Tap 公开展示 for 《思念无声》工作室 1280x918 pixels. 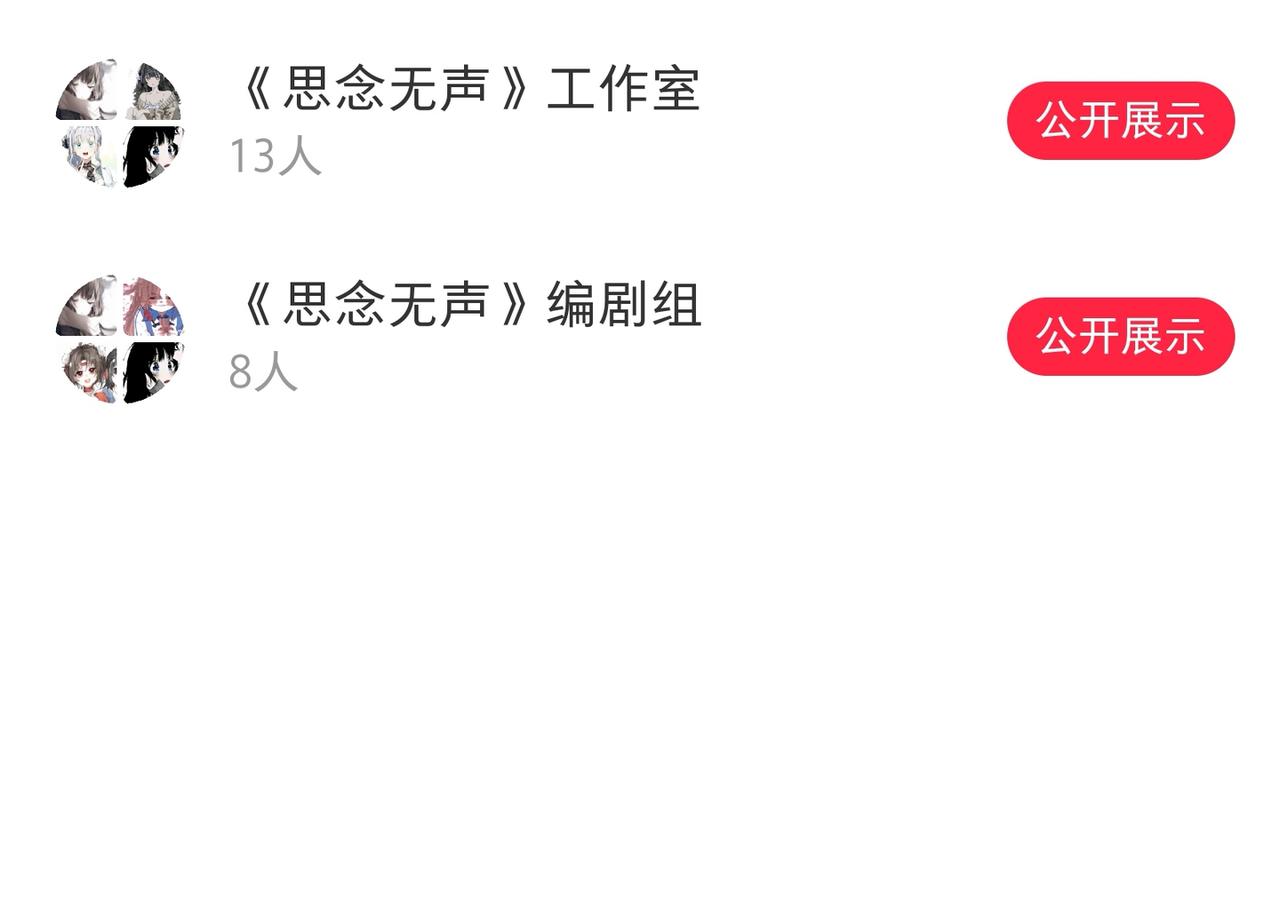click(1120, 120)
